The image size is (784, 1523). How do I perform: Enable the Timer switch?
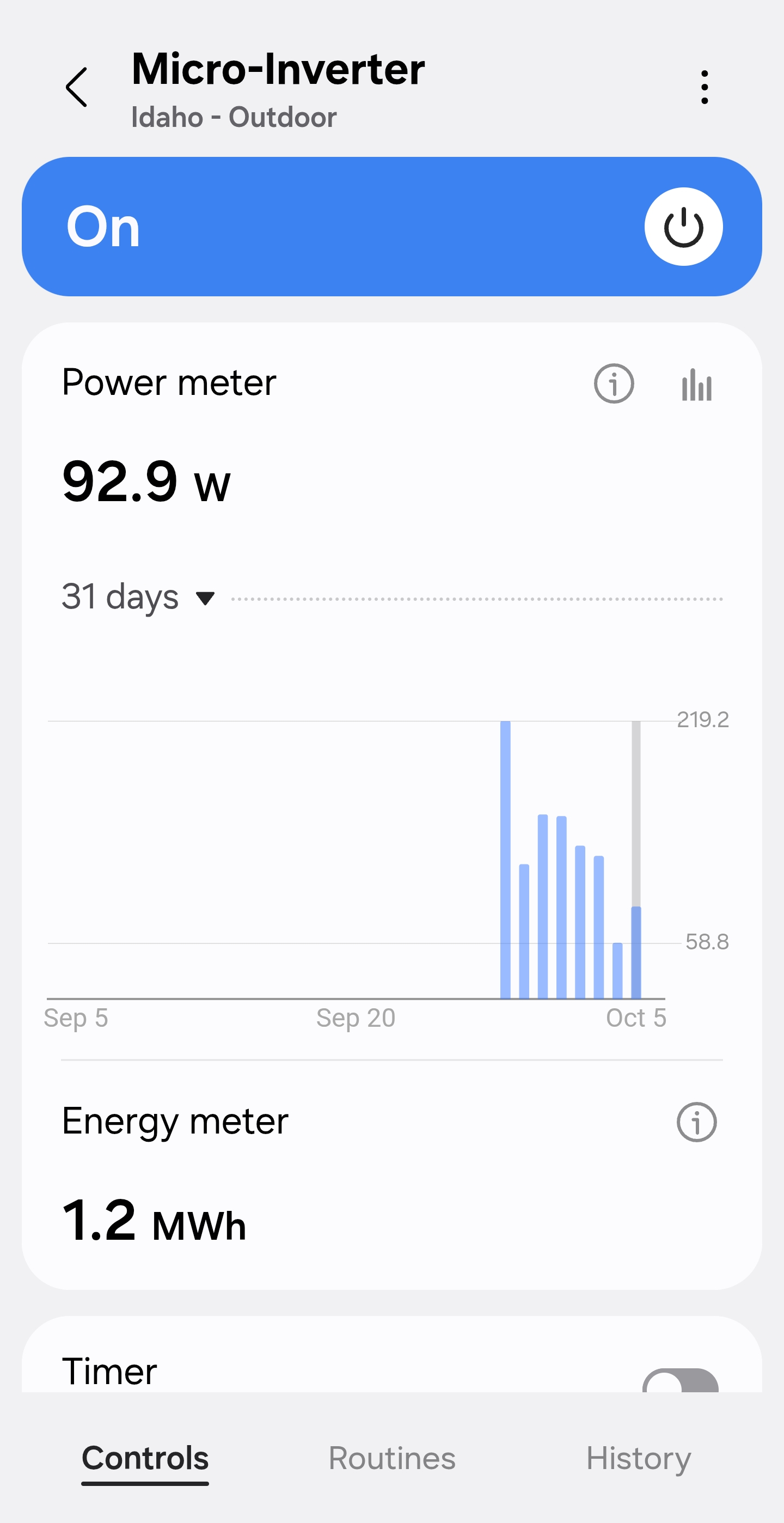680,1381
